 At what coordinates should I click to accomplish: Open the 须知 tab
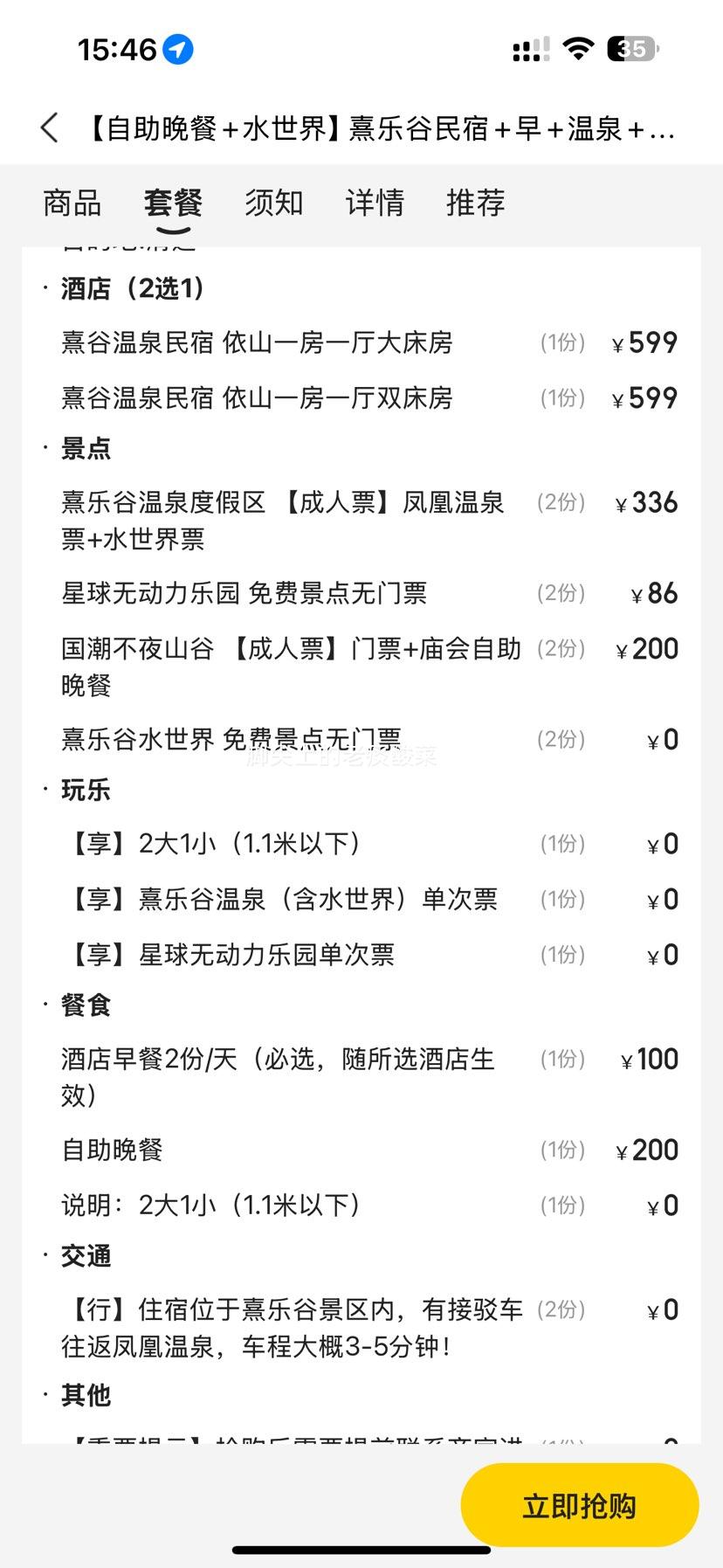(273, 203)
